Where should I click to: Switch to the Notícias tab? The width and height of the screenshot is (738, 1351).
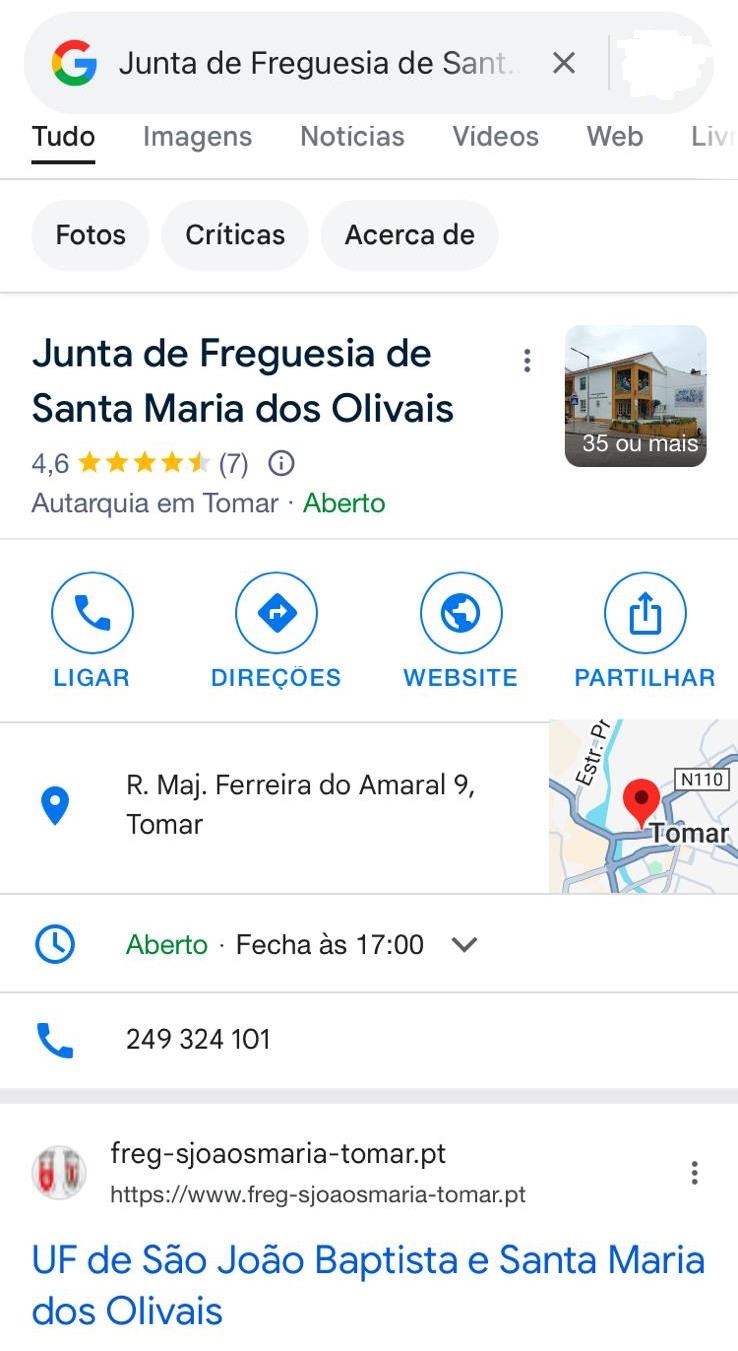coord(352,136)
